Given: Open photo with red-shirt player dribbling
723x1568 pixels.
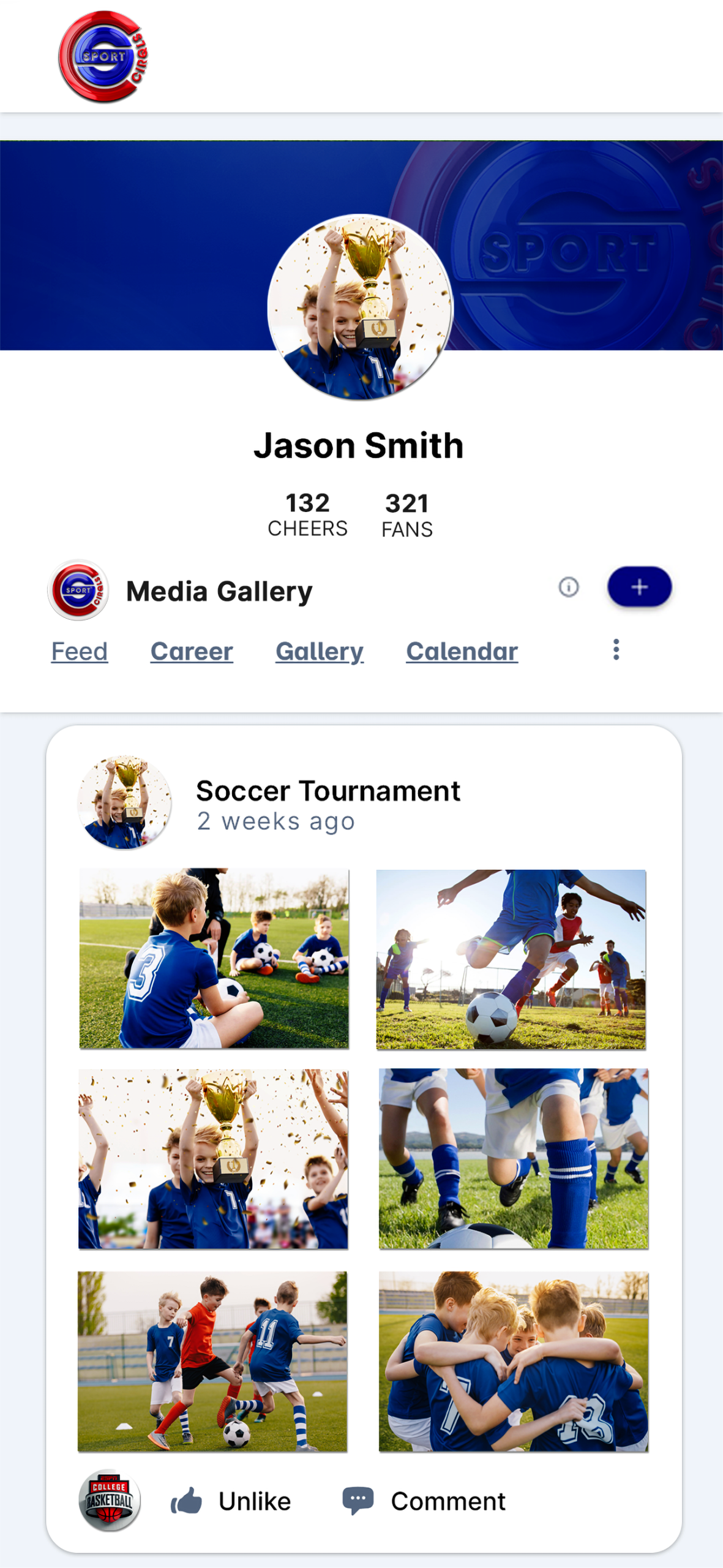Looking at the screenshot, I should click(x=212, y=1361).
